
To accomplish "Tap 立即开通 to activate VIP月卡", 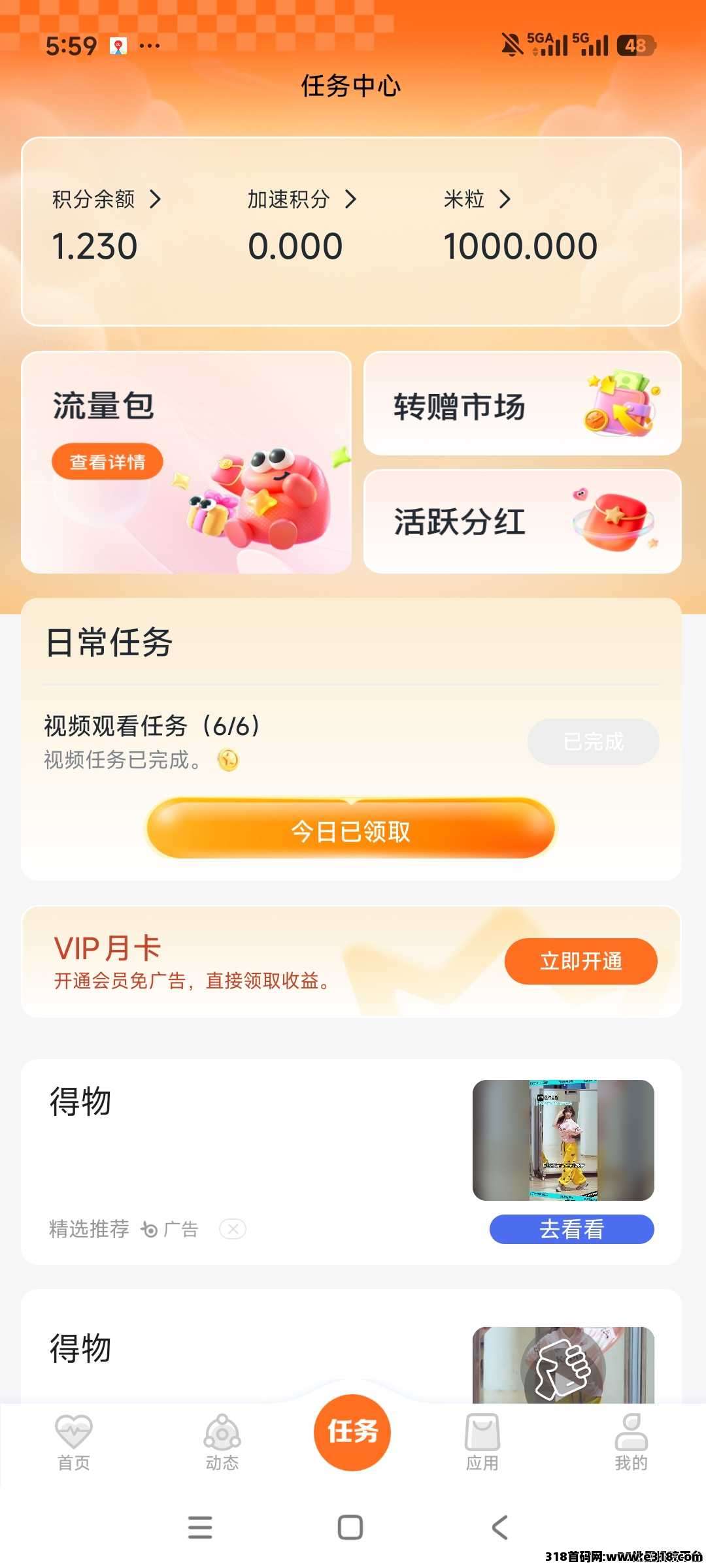I will 580,960.
